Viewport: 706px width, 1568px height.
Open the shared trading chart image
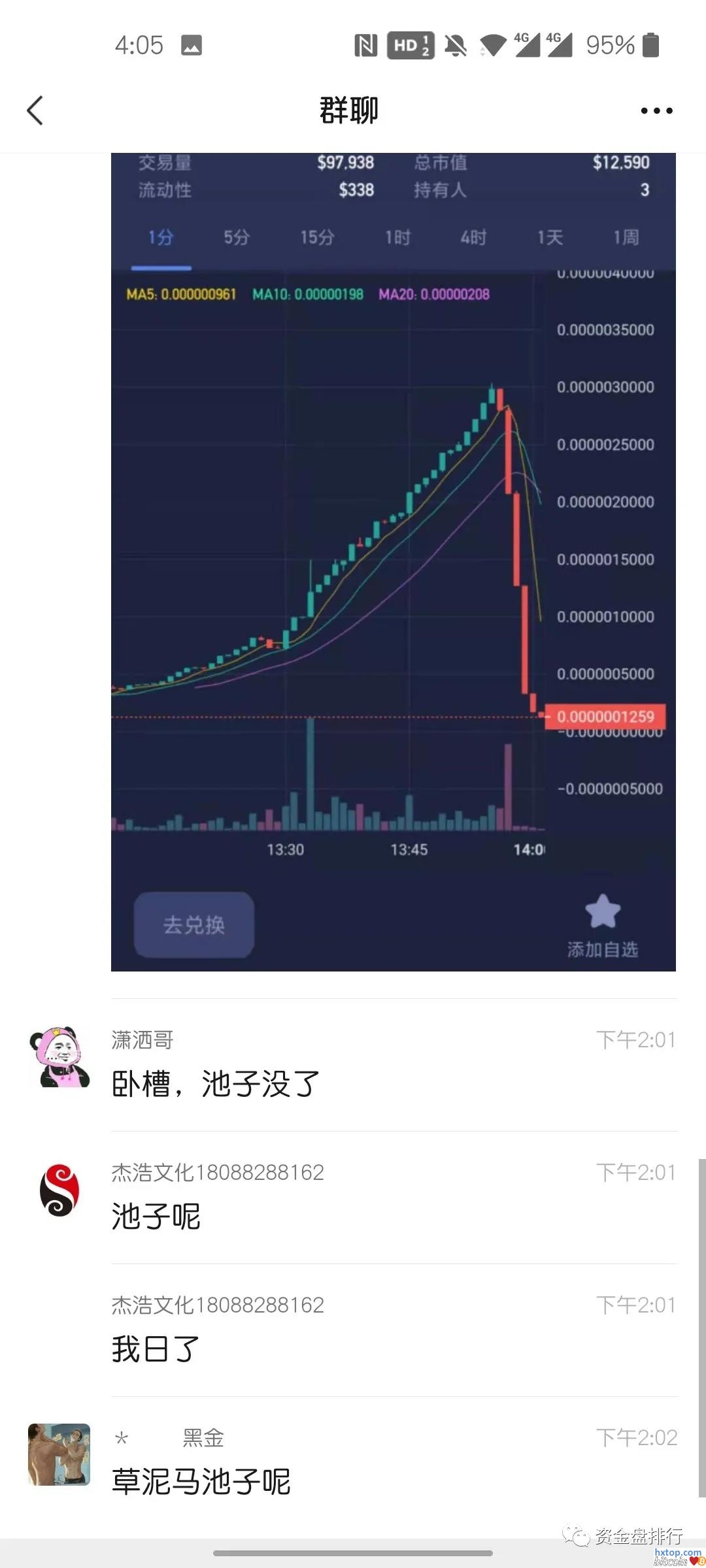[393, 562]
